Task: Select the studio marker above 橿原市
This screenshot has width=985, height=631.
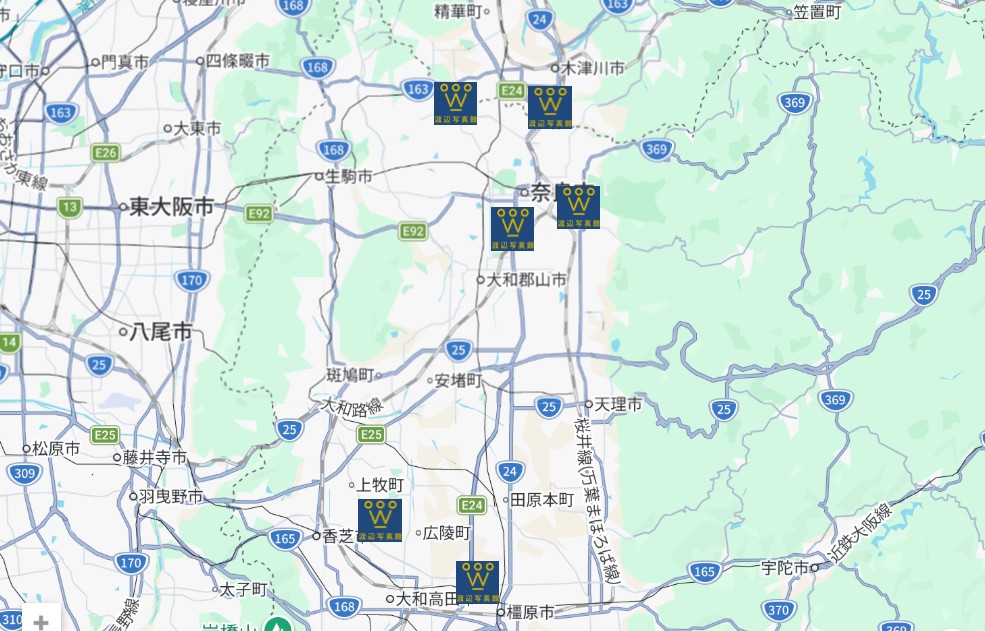Action: pos(477,582)
